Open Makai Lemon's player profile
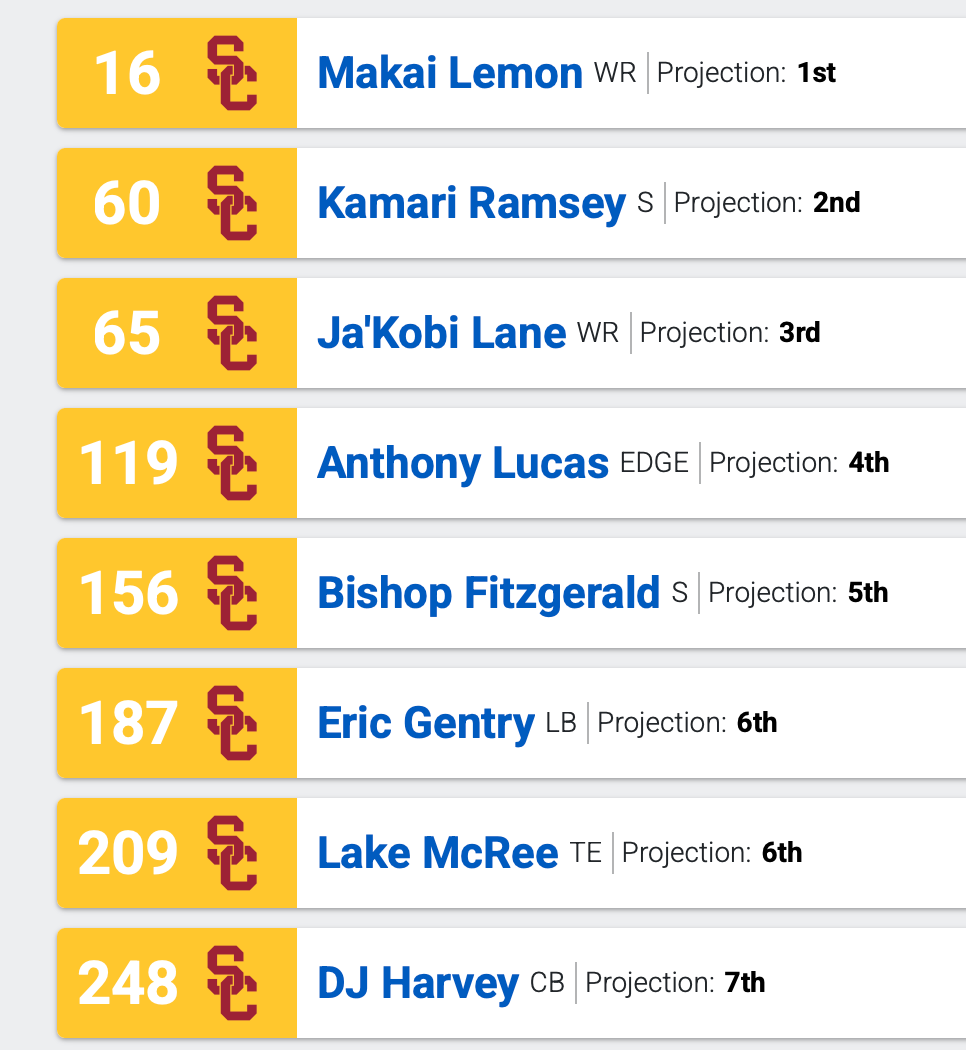 pyautogui.click(x=450, y=73)
